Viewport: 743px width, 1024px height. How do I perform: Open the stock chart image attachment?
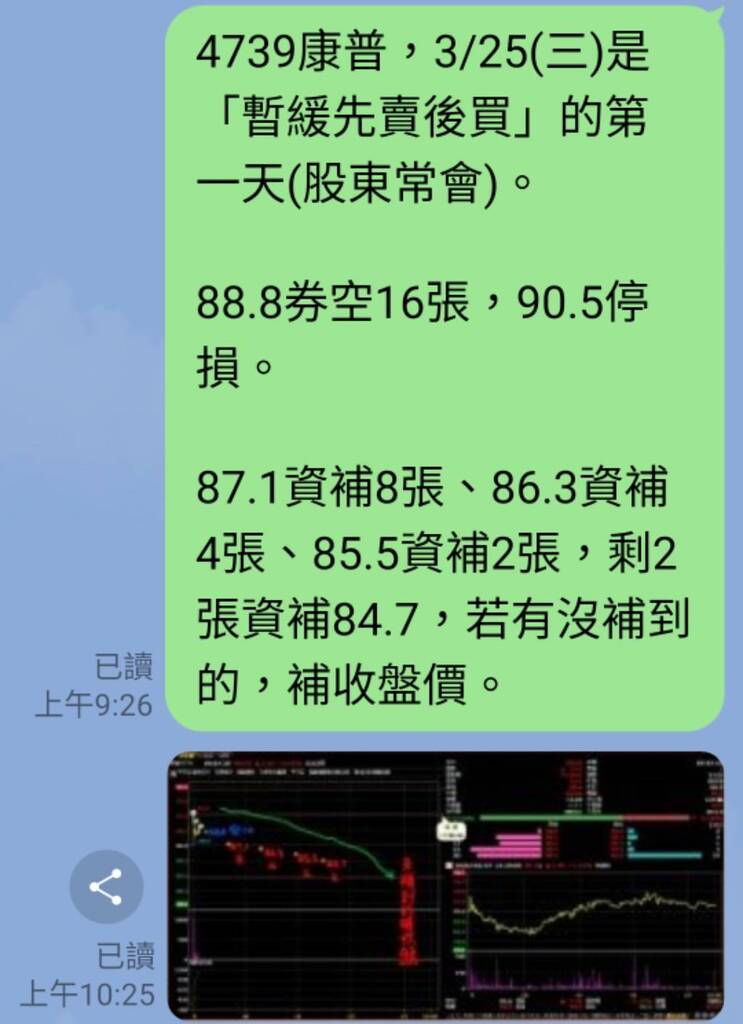click(445, 884)
